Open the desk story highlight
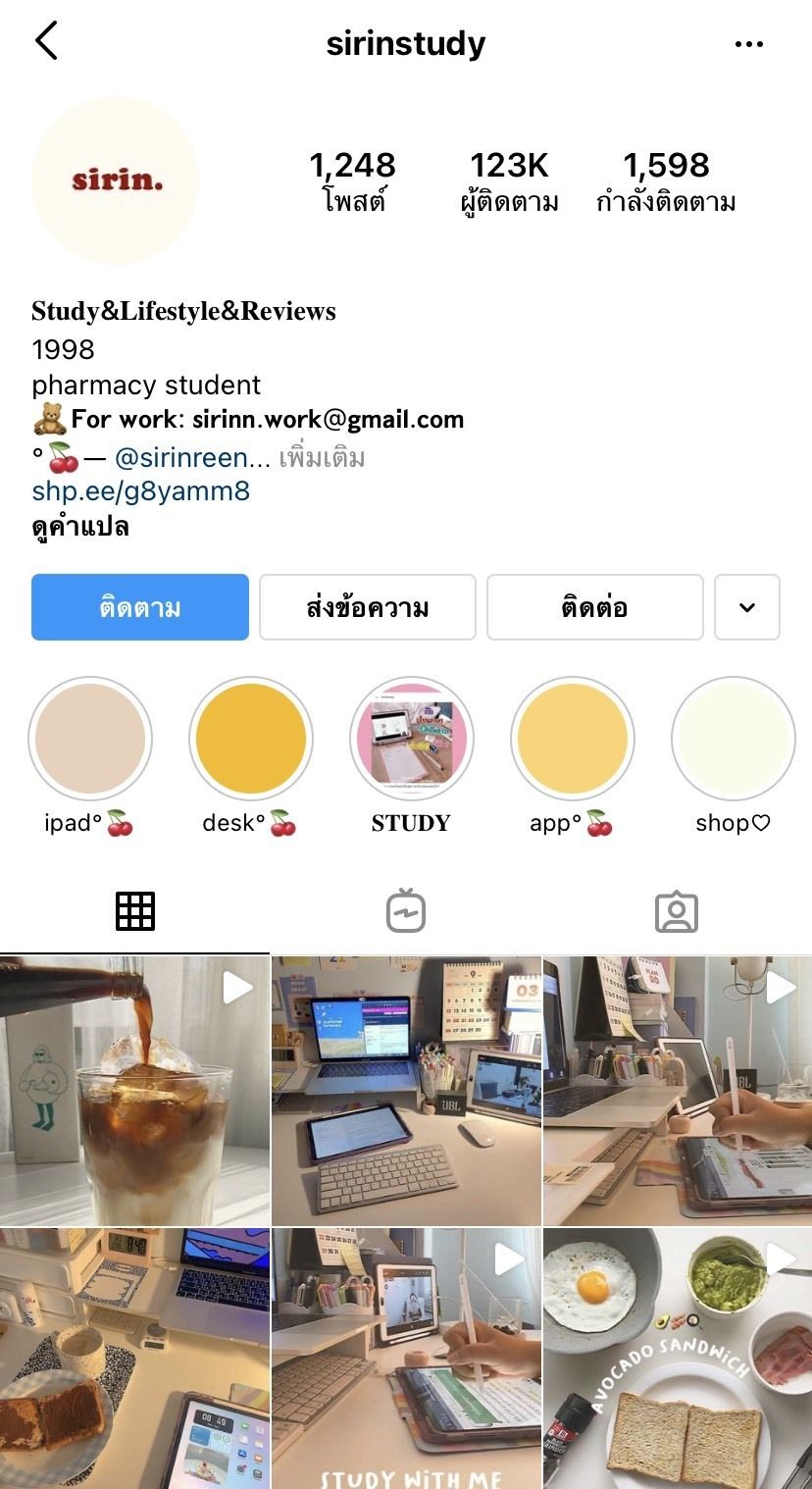The image size is (812, 1489). click(x=251, y=739)
